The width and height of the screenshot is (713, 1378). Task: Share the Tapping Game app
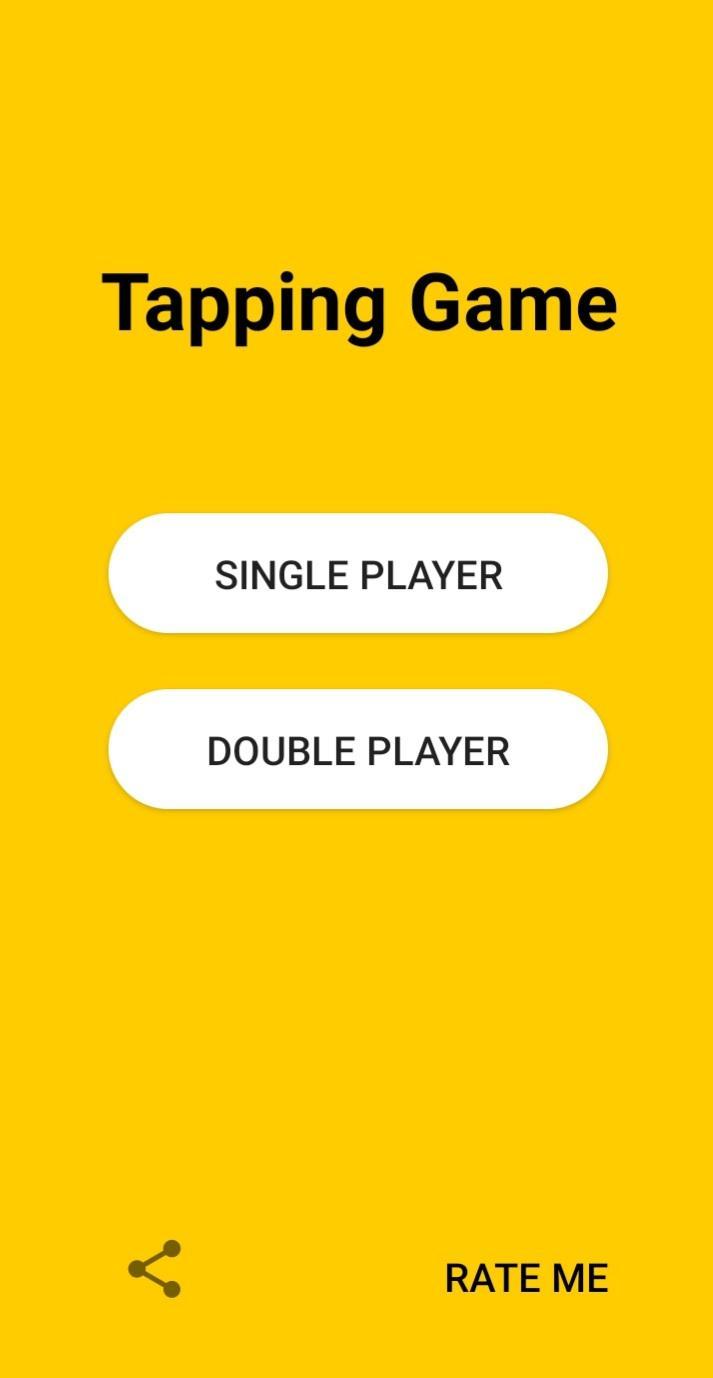[155, 1269]
